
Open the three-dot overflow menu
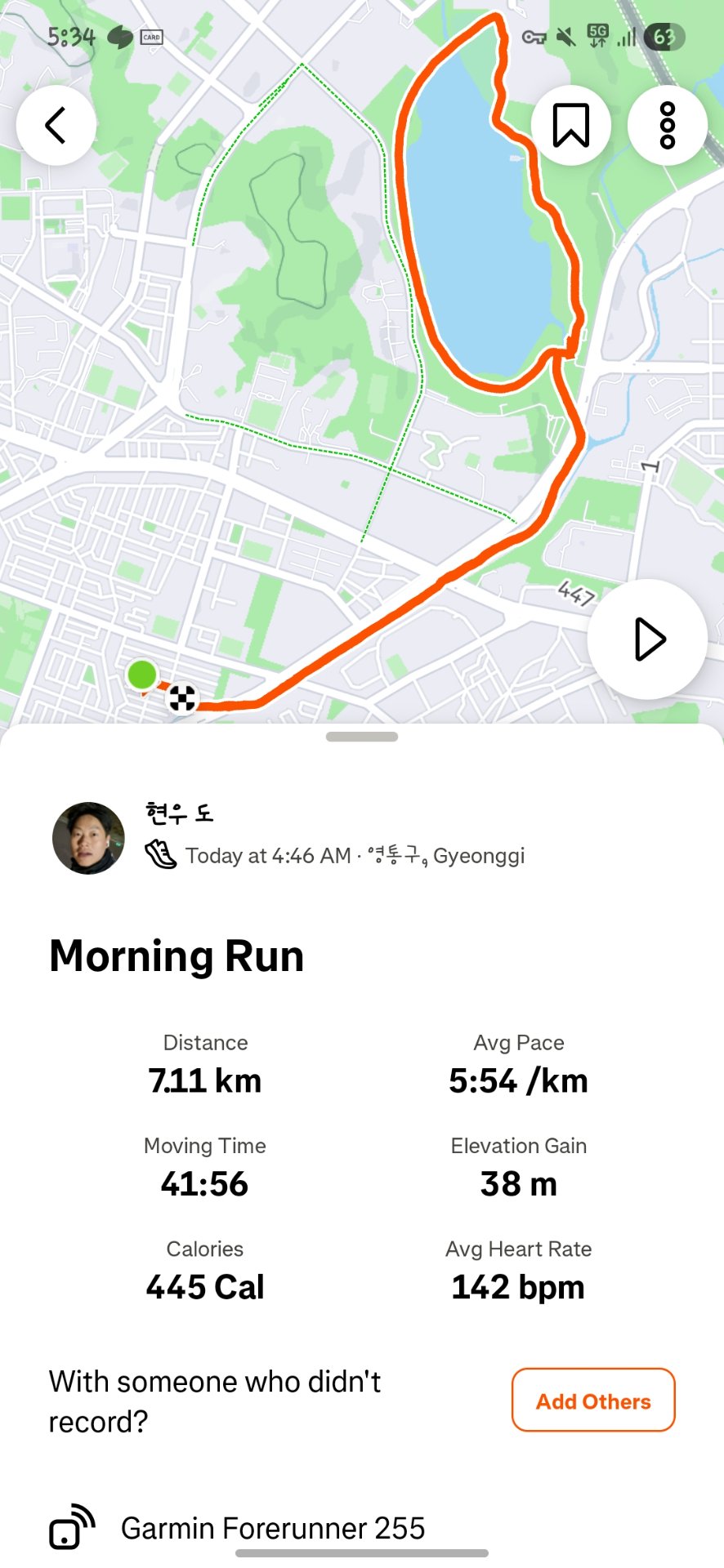(667, 124)
